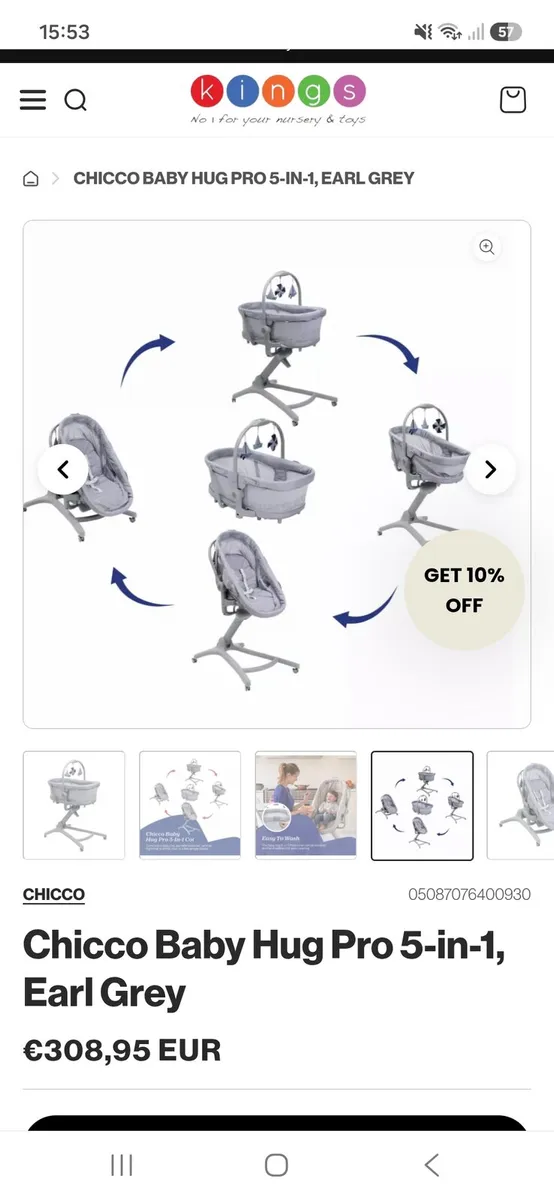Screen dimensions: 554x1200
Task: Select the Chicco Baby Hug 5-in-1 thumbnail
Action: pos(190,805)
